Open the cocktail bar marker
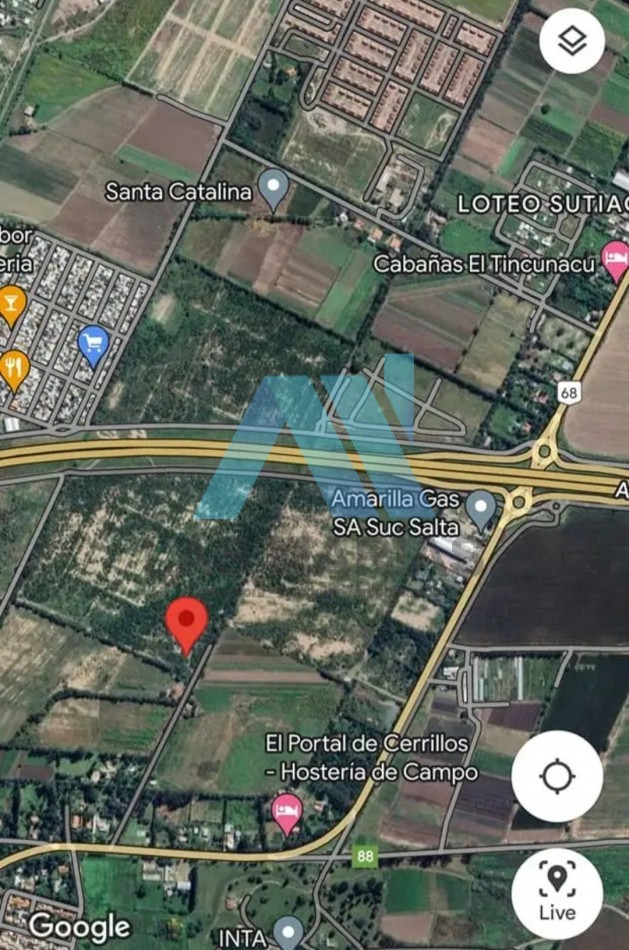629x950 pixels. coord(11,304)
